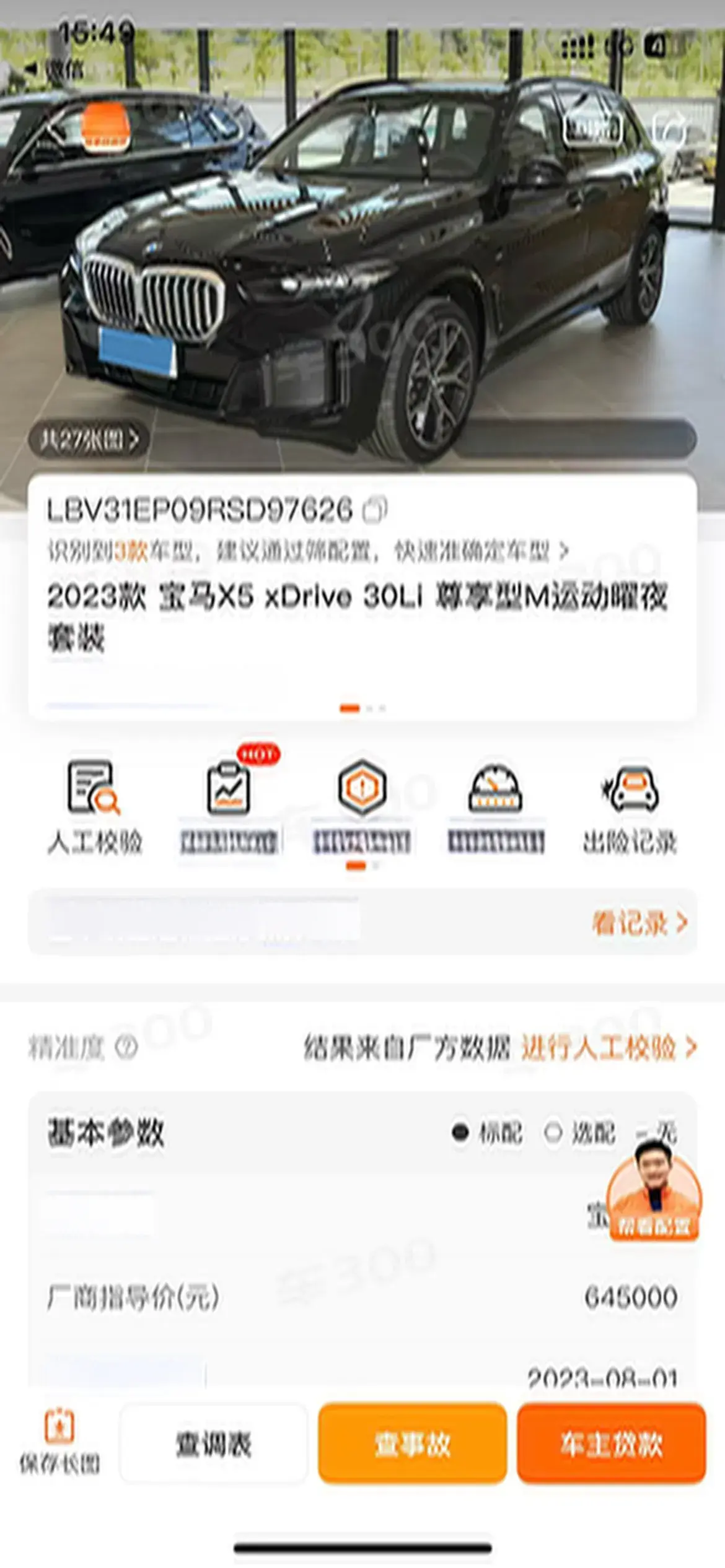Return to WeChat via back link
This screenshot has width=725, height=1568.
(x=56, y=69)
